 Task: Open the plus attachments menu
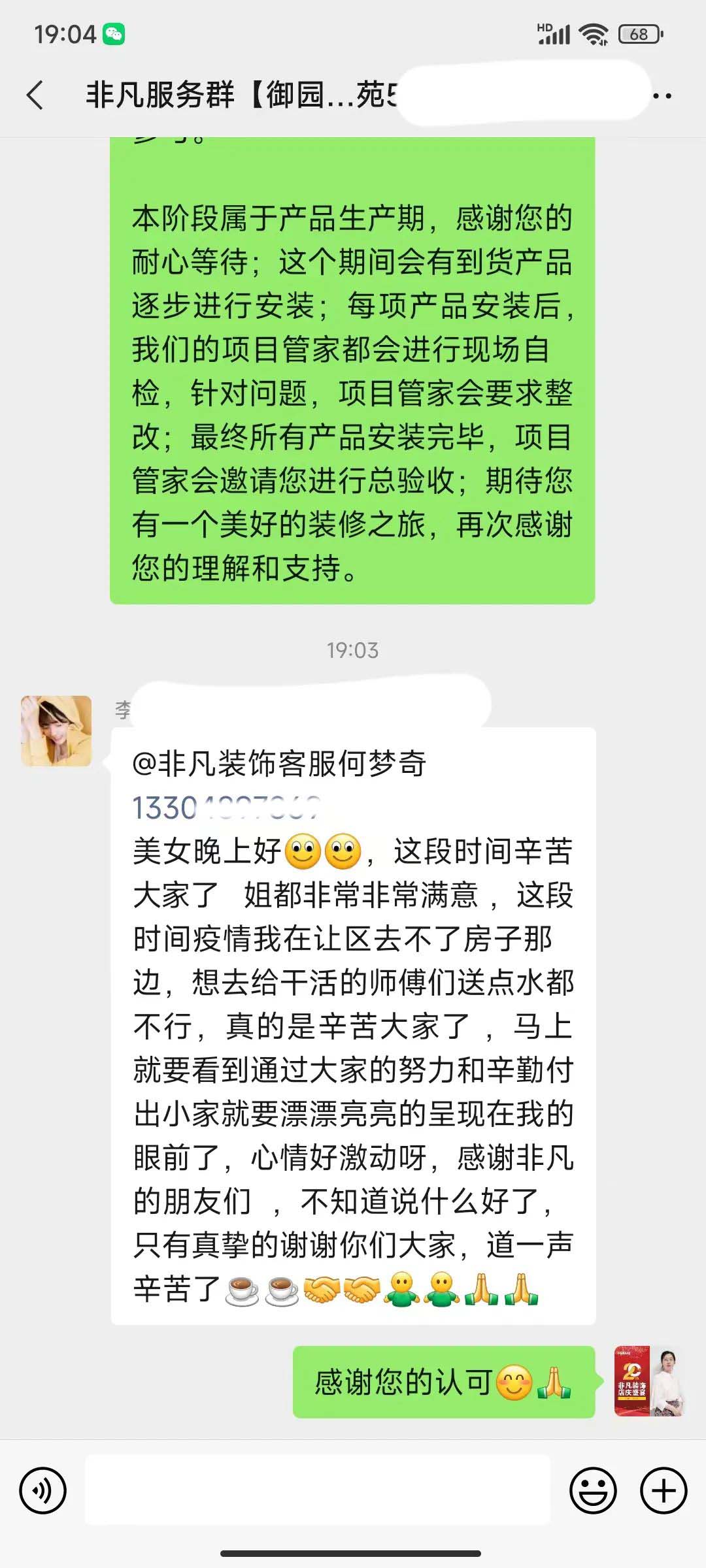point(663,1490)
